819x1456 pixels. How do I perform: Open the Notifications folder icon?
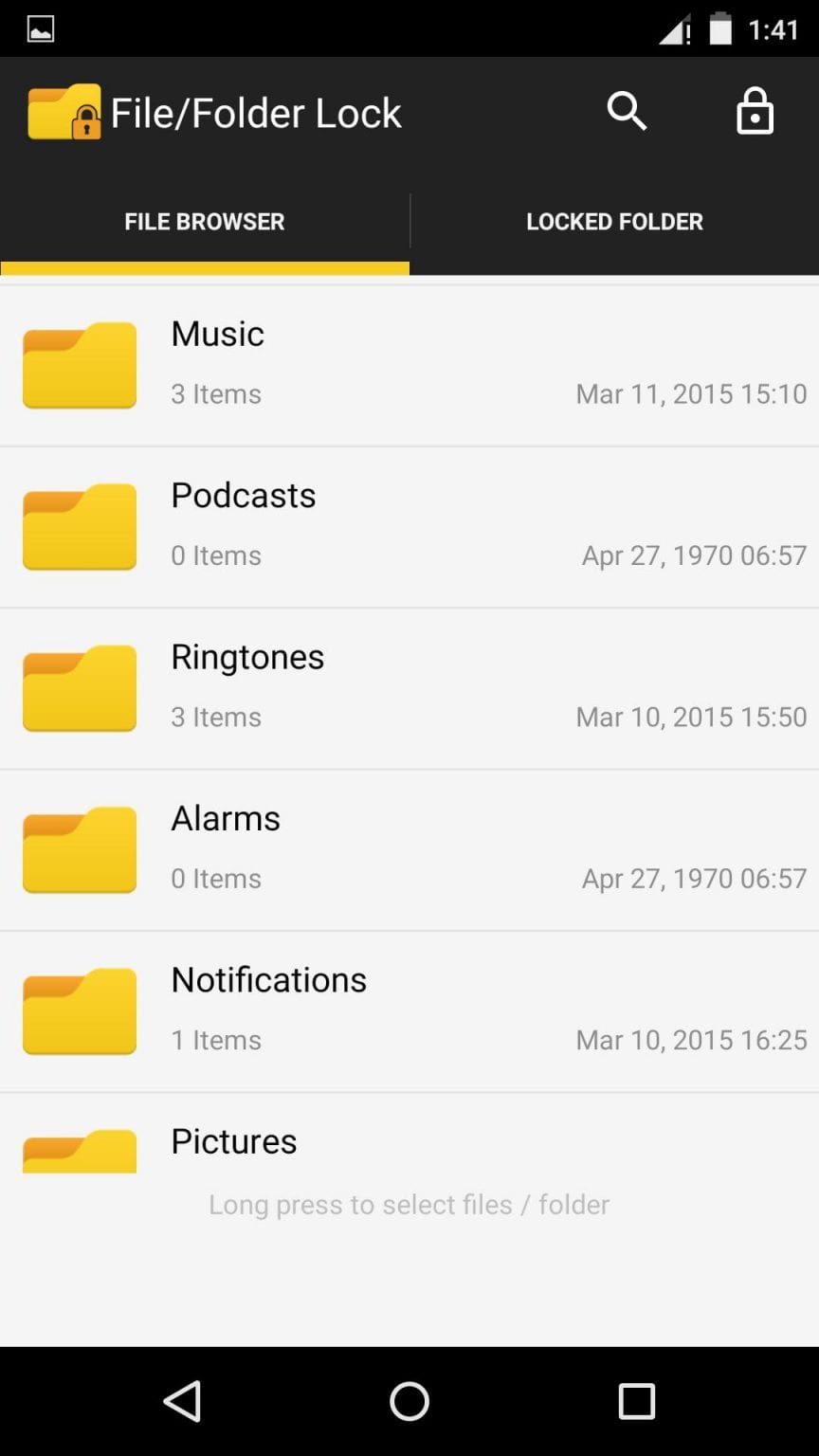tap(80, 1010)
